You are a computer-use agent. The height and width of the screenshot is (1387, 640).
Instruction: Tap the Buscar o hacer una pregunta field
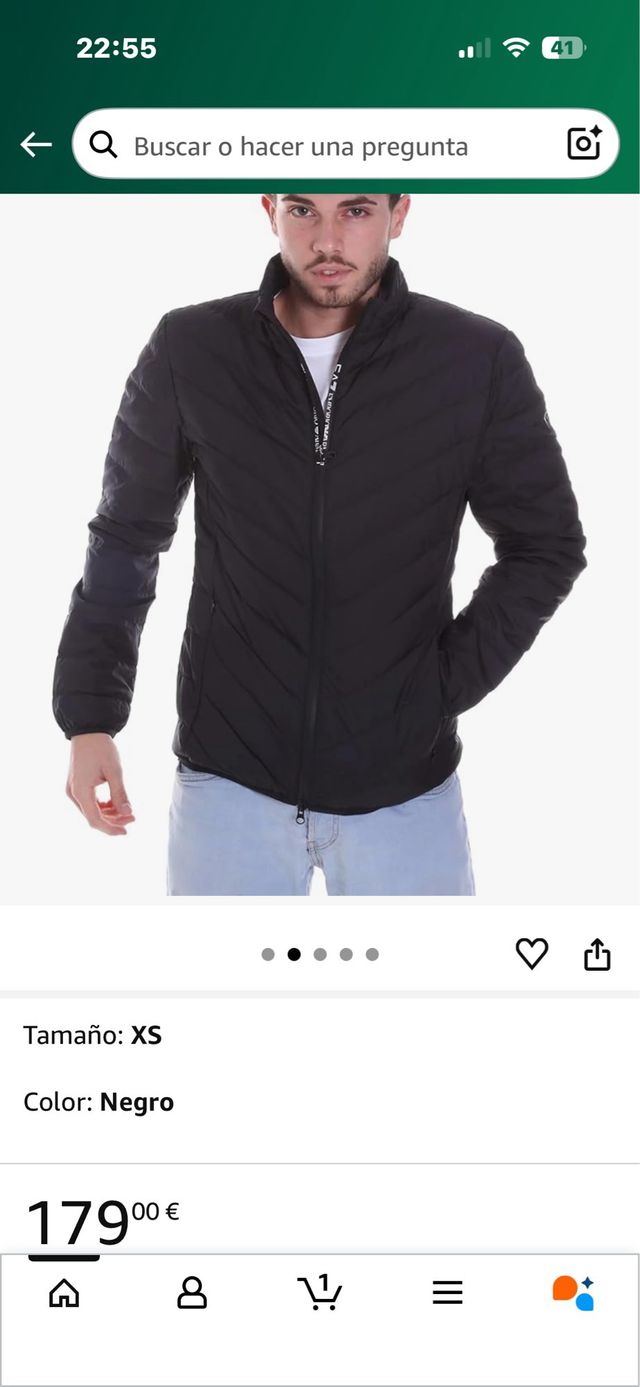tap(300, 147)
